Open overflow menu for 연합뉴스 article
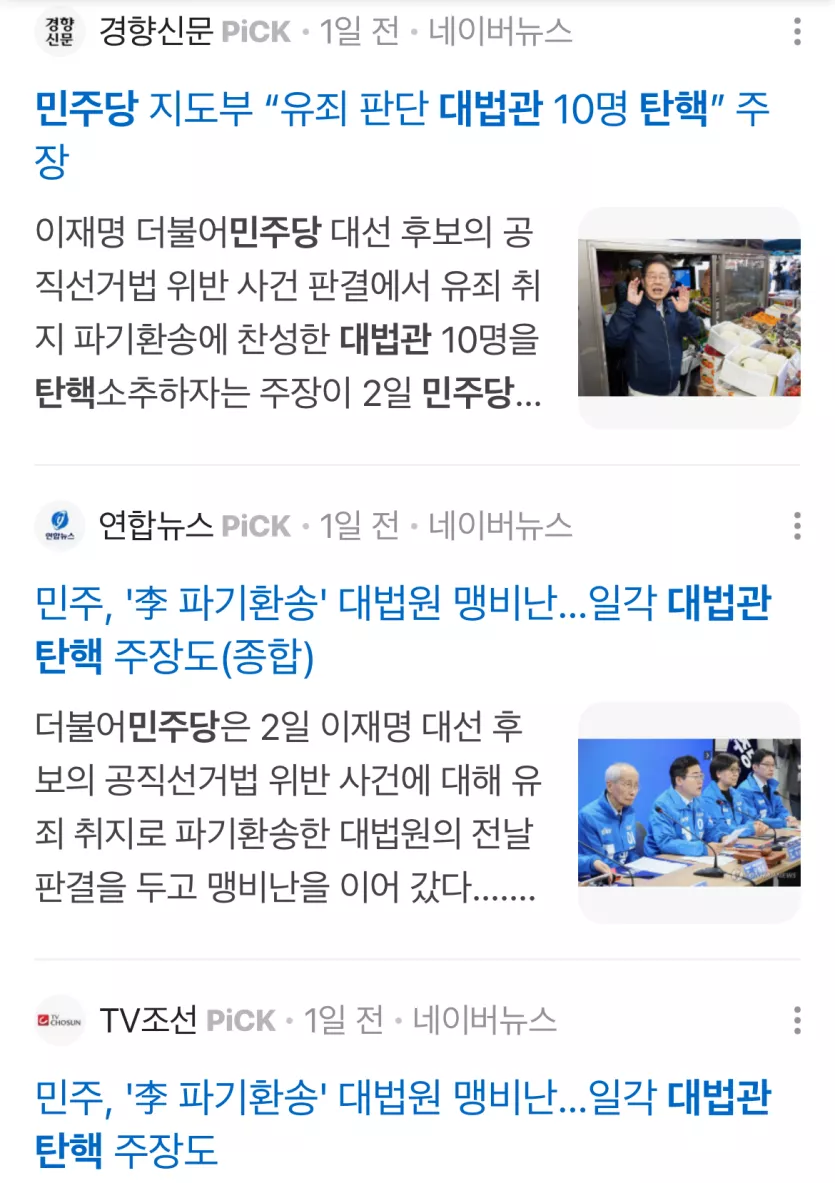Screen dimensions: 835x1183 797,525
